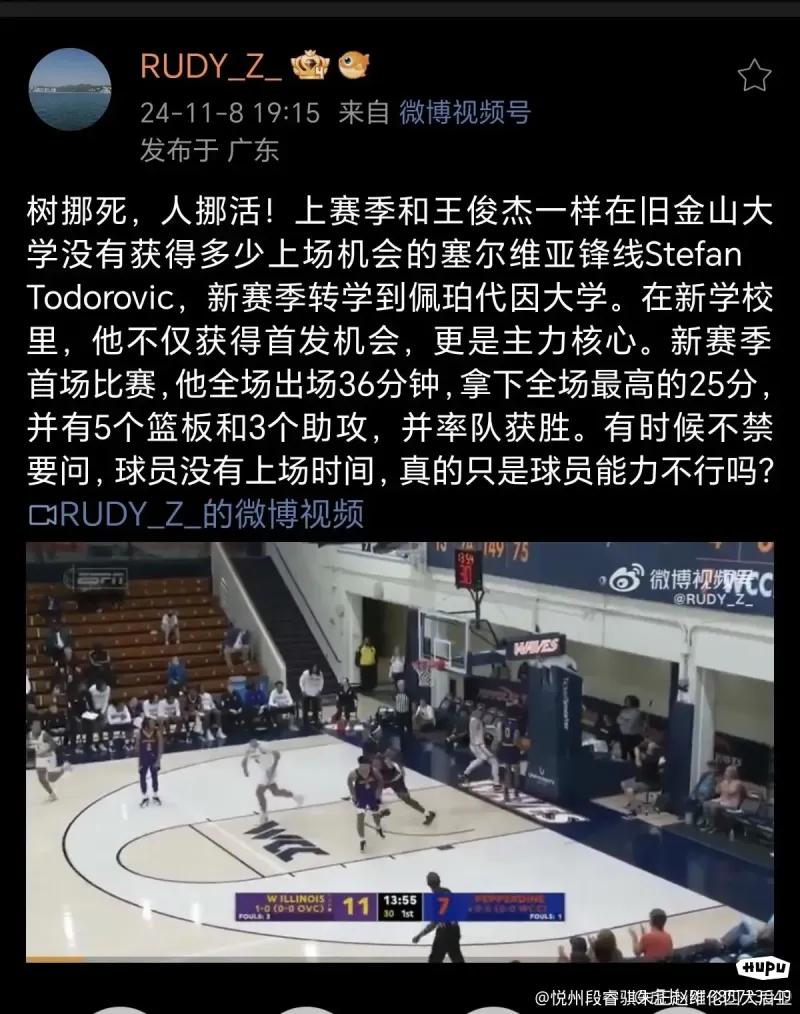800x1014 pixels.
Task: Favorite this post with the star icon
Action: (754, 75)
